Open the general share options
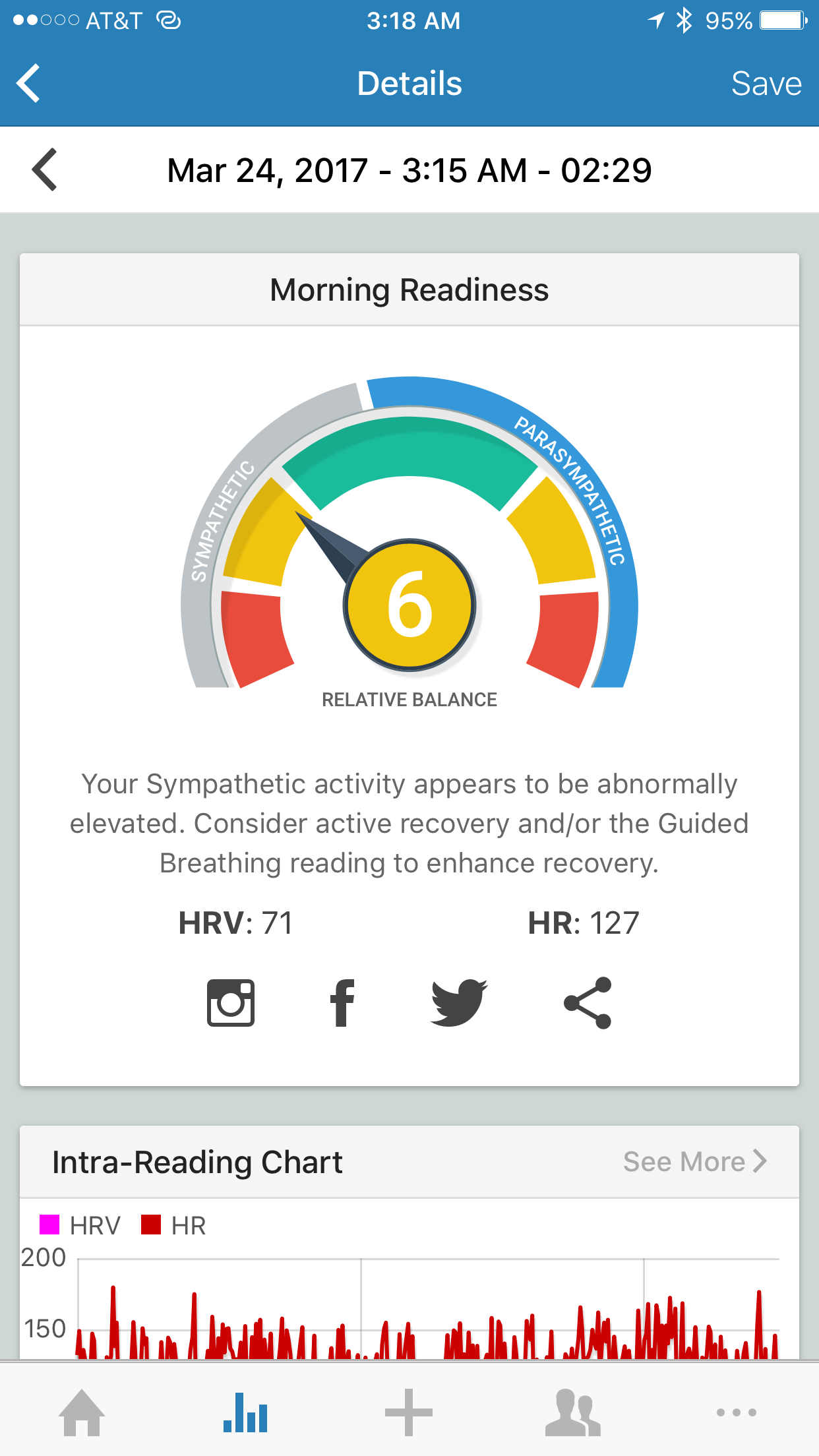819x1456 pixels. tap(588, 1003)
